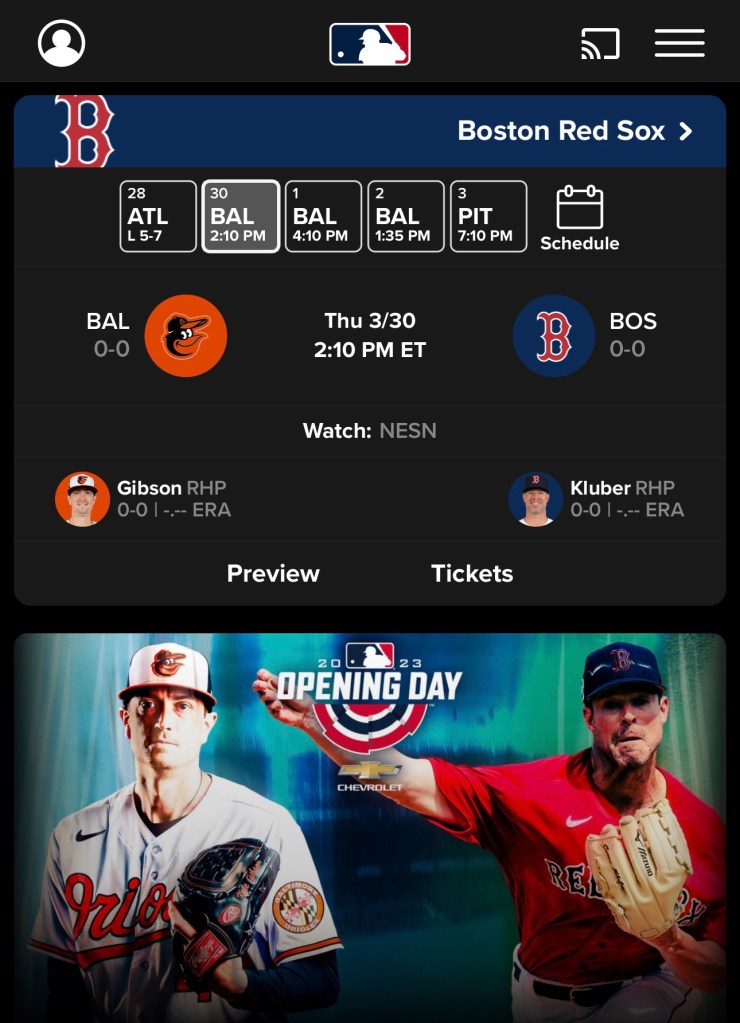Open the game Preview
Screen dimensions: 740x1023
tap(273, 573)
